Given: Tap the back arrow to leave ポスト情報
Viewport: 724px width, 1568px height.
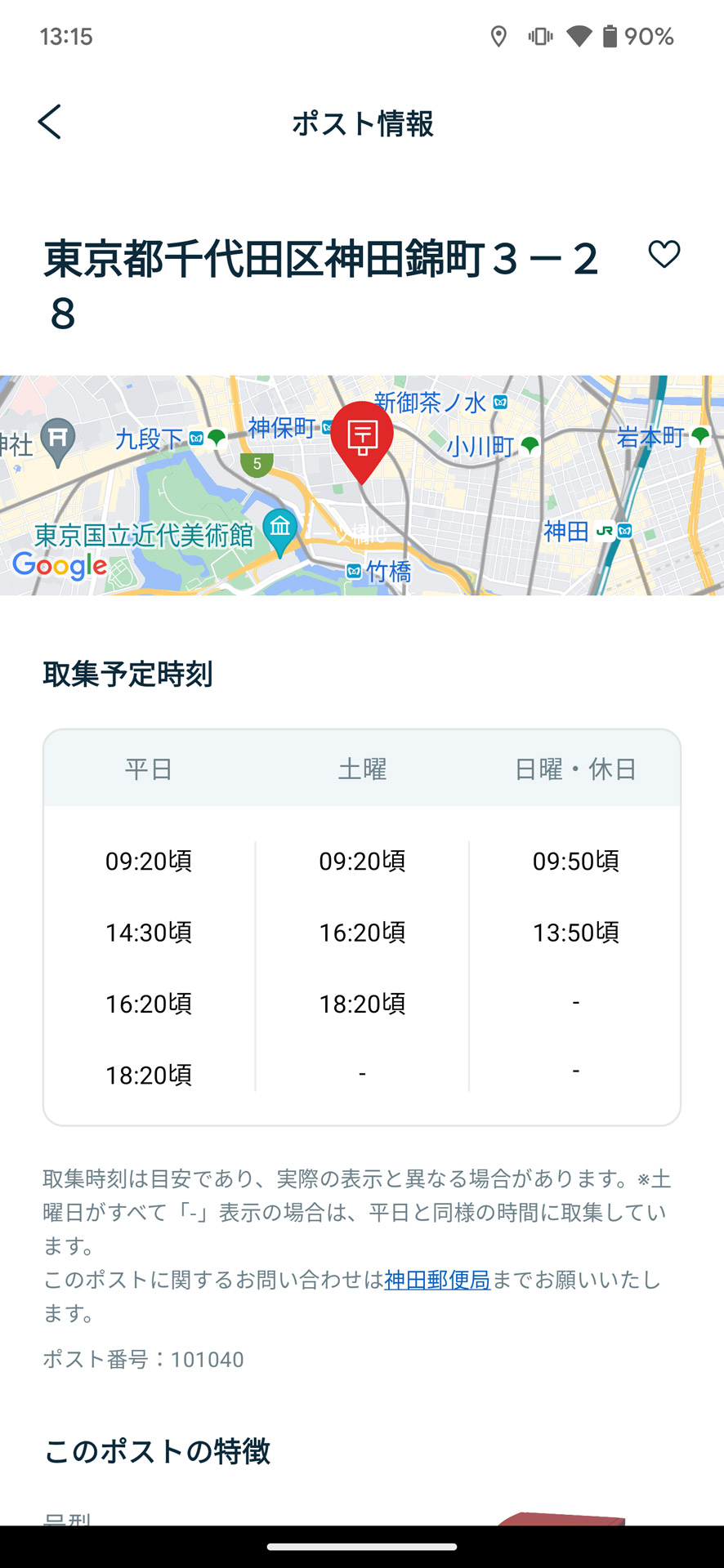Looking at the screenshot, I should (49, 121).
